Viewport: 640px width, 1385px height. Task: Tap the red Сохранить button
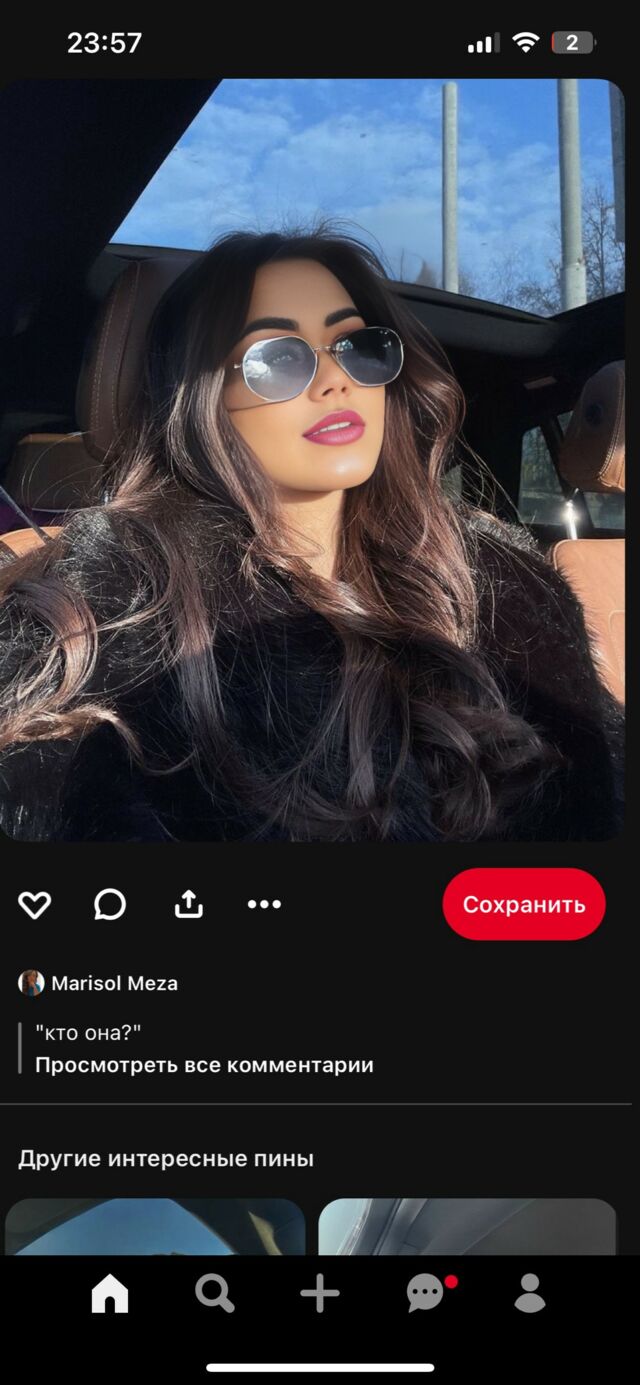pos(523,904)
